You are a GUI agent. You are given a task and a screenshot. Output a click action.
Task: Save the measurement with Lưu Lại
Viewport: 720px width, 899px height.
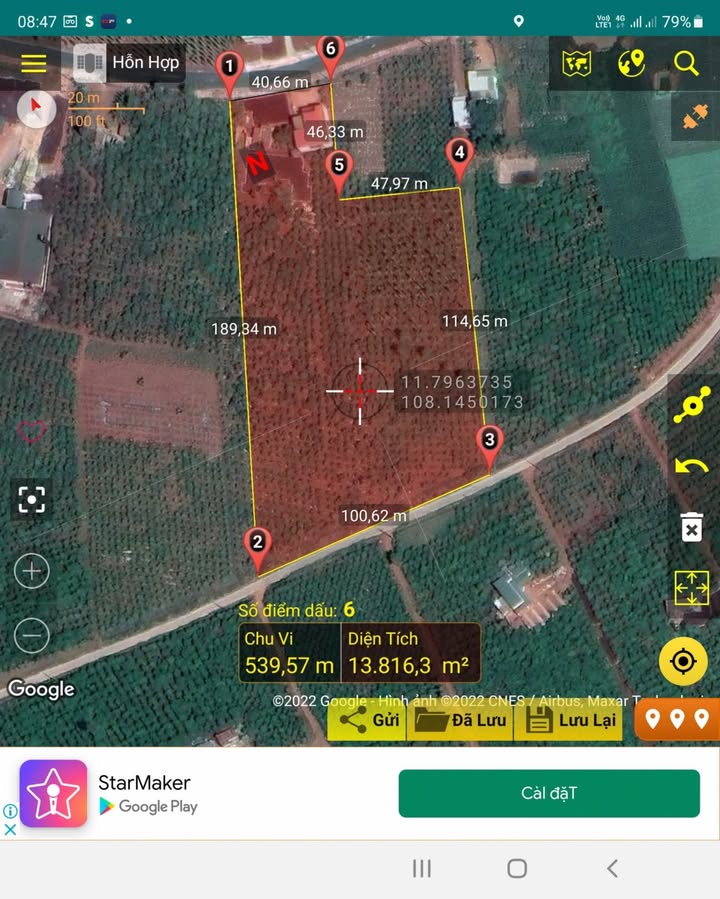567,720
